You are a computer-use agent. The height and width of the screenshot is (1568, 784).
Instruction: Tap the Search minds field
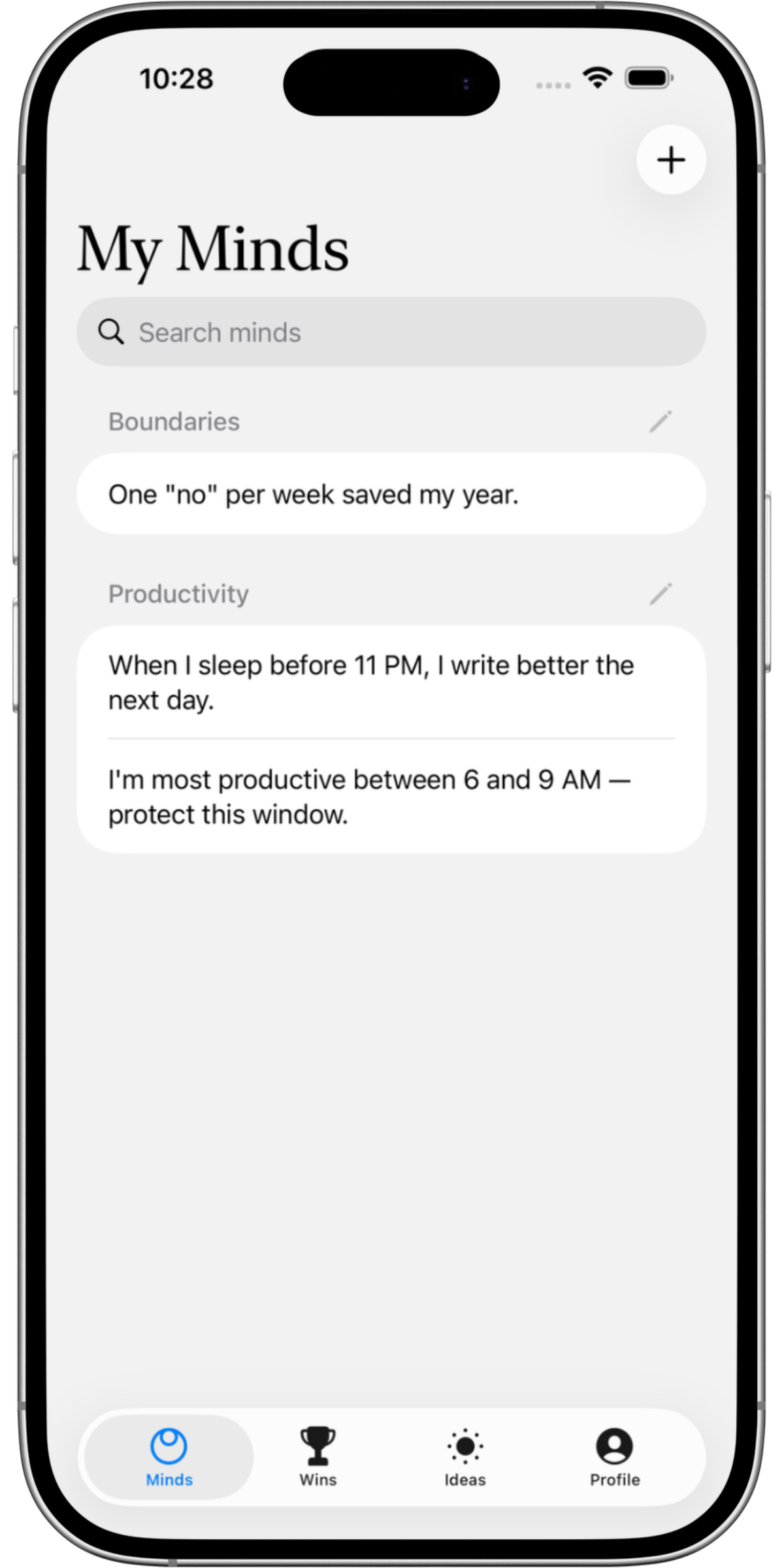[391, 332]
